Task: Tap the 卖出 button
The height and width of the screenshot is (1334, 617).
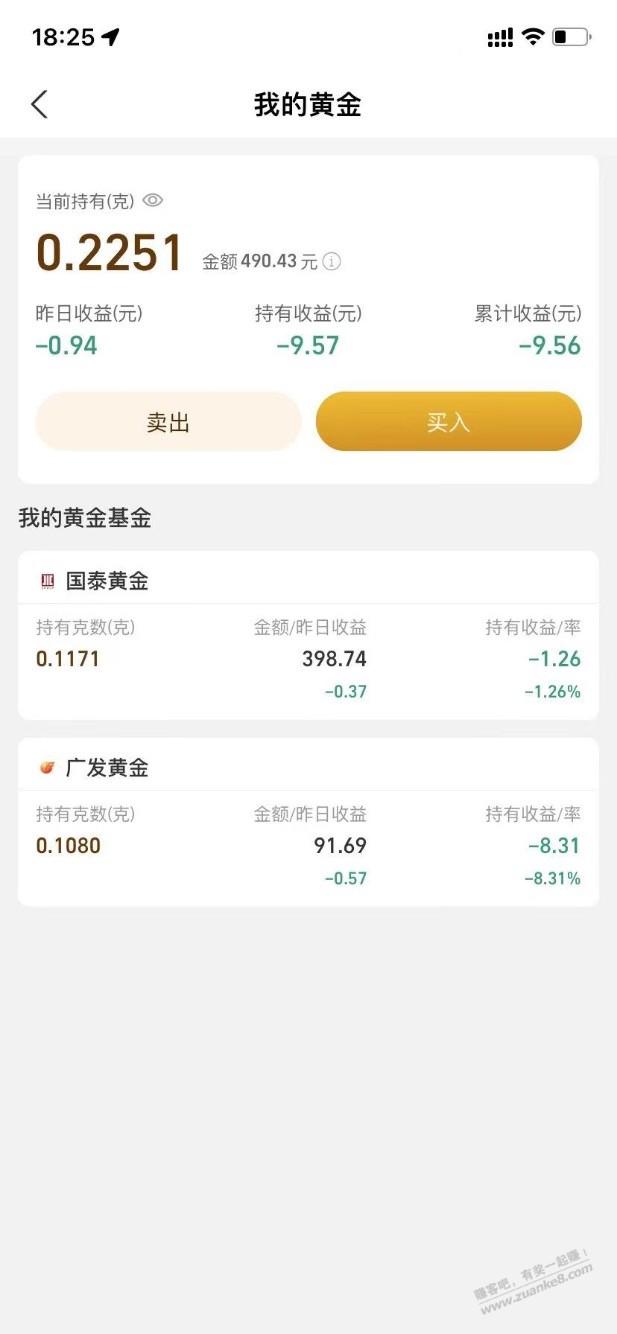Action: 168,422
